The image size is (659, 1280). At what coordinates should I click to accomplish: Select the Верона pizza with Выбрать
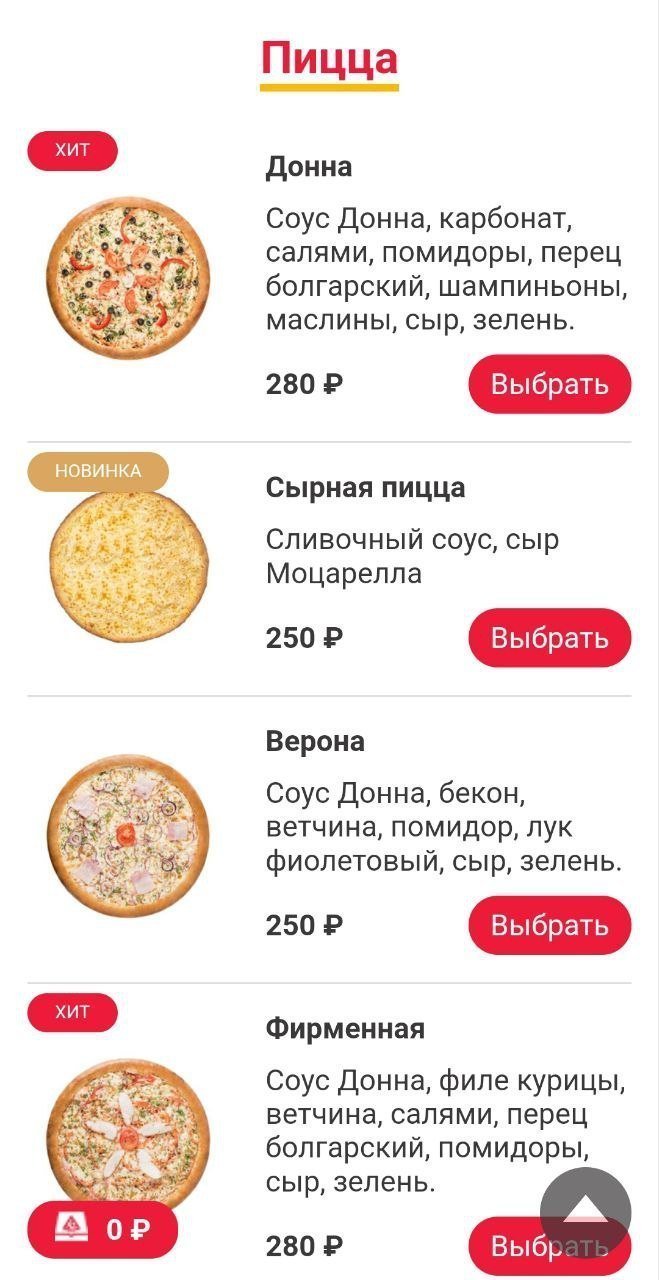[549, 925]
